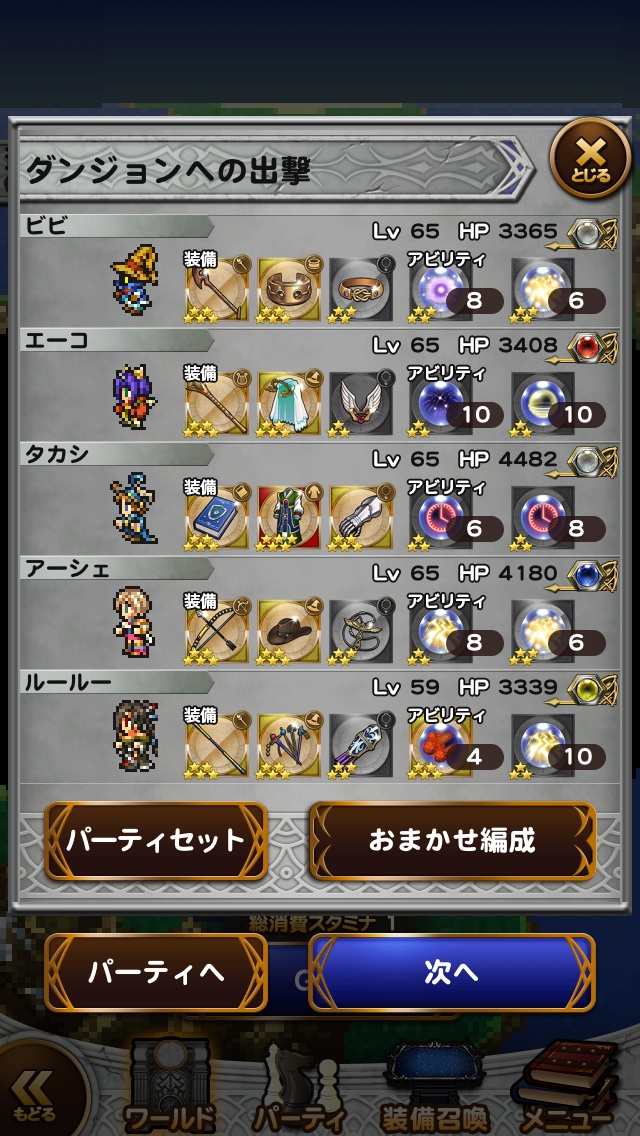Choose おまかせ編成 auto formation
Screen dimensions: 640x1136
point(452,840)
